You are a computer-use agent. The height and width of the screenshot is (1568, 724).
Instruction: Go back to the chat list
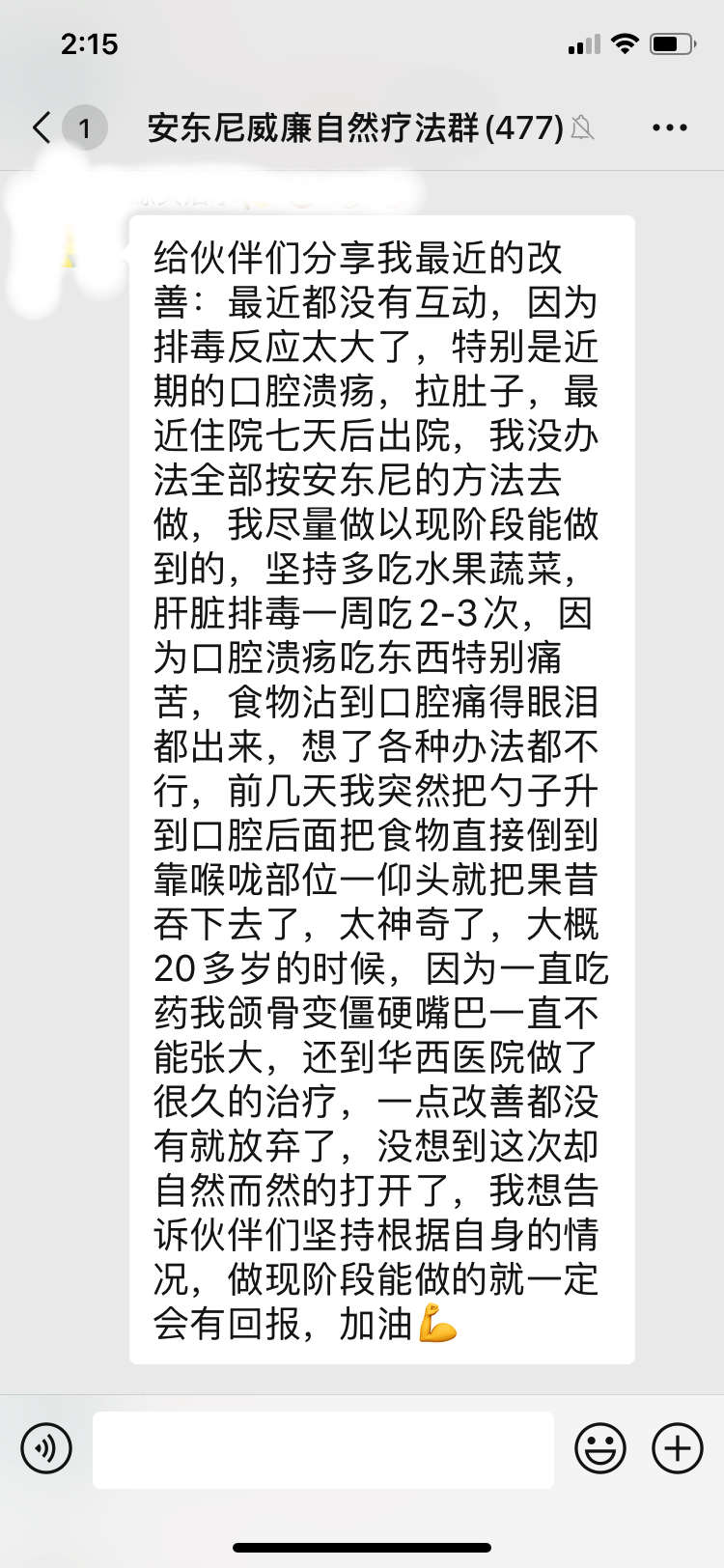pos(42,127)
